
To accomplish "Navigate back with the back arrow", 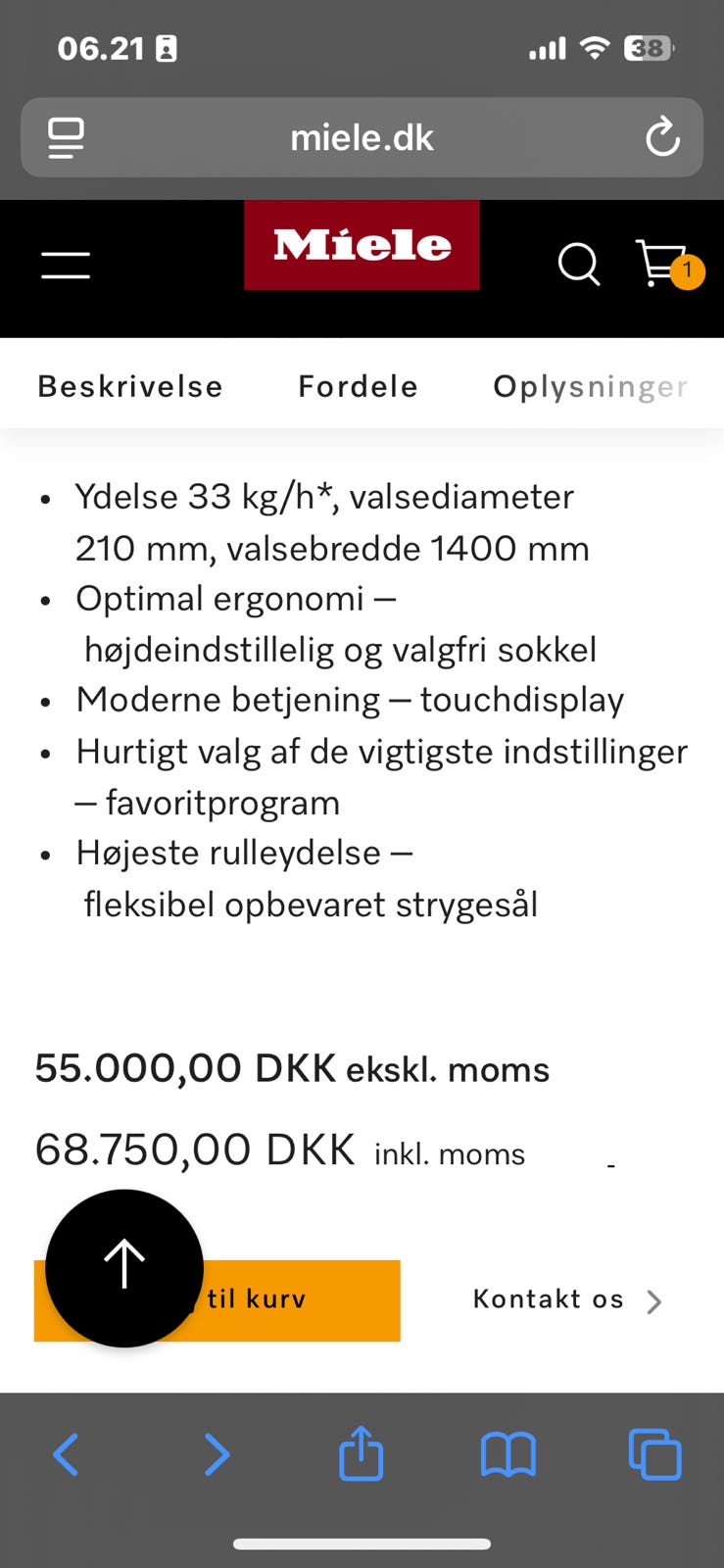I will pos(65,1454).
